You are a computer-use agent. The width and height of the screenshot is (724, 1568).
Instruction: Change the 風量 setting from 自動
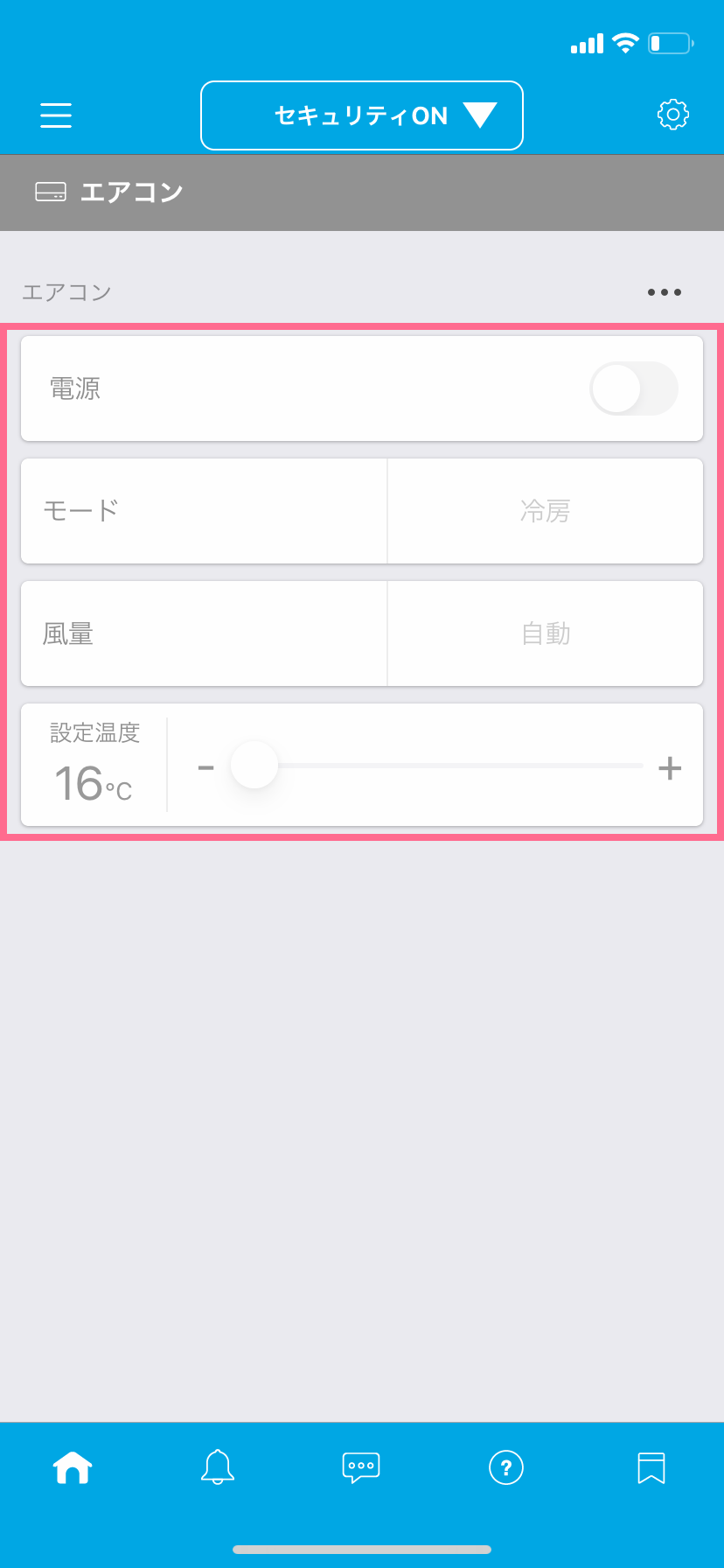point(545,633)
